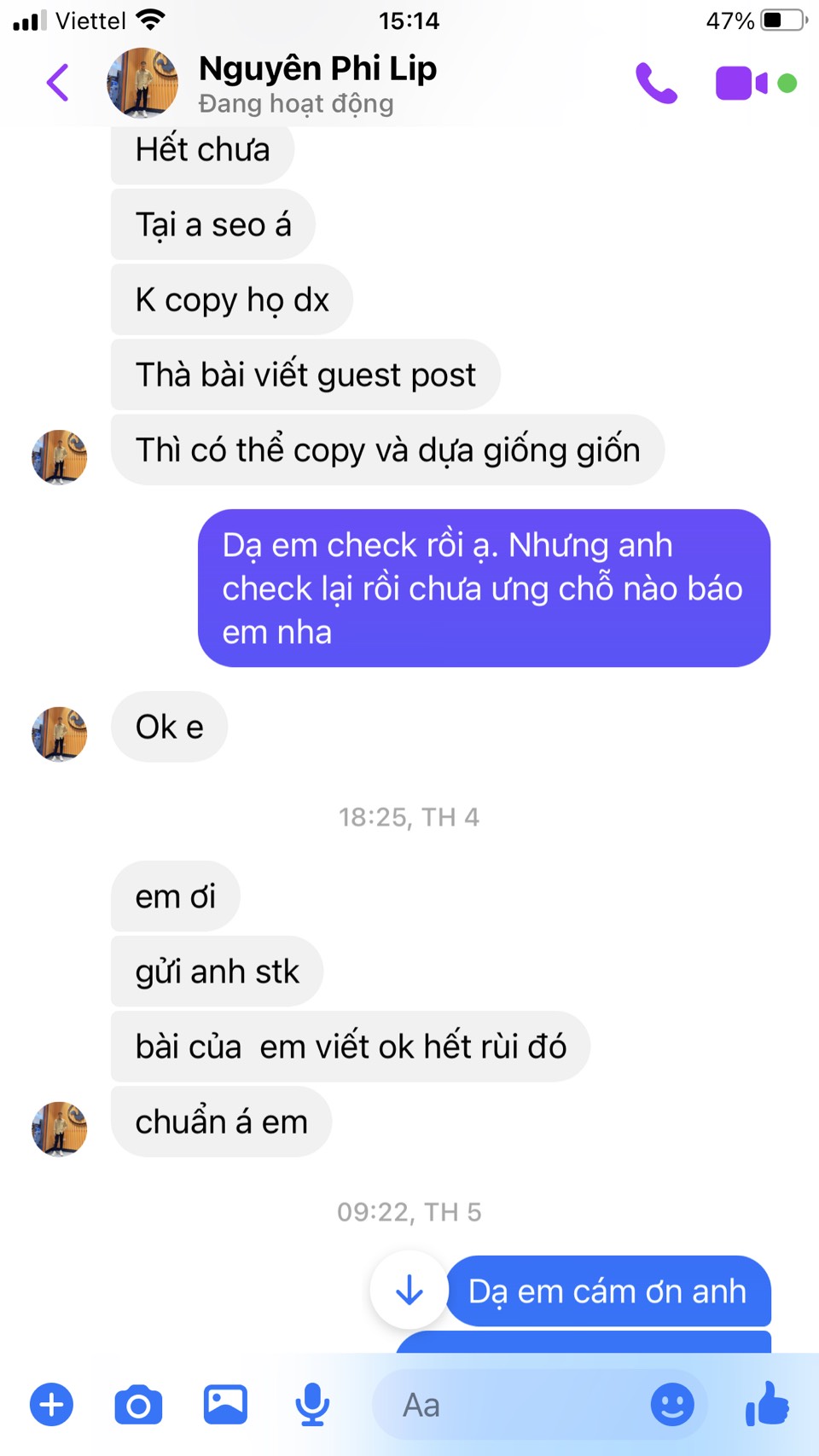Open the camera to take a photo
Screen dimensions: 819x1456
click(138, 1404)
